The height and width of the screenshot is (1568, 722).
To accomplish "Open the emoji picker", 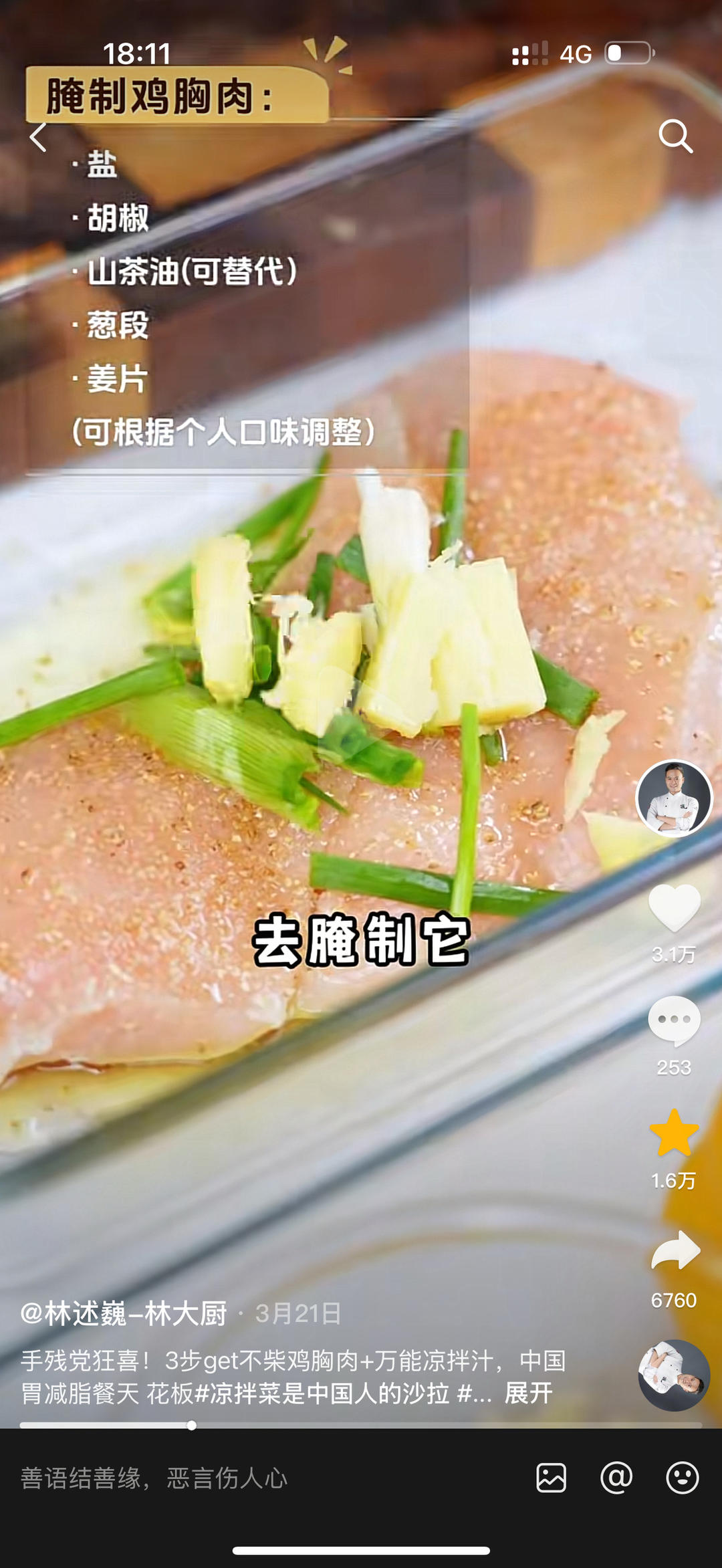I will point(682,1478).
